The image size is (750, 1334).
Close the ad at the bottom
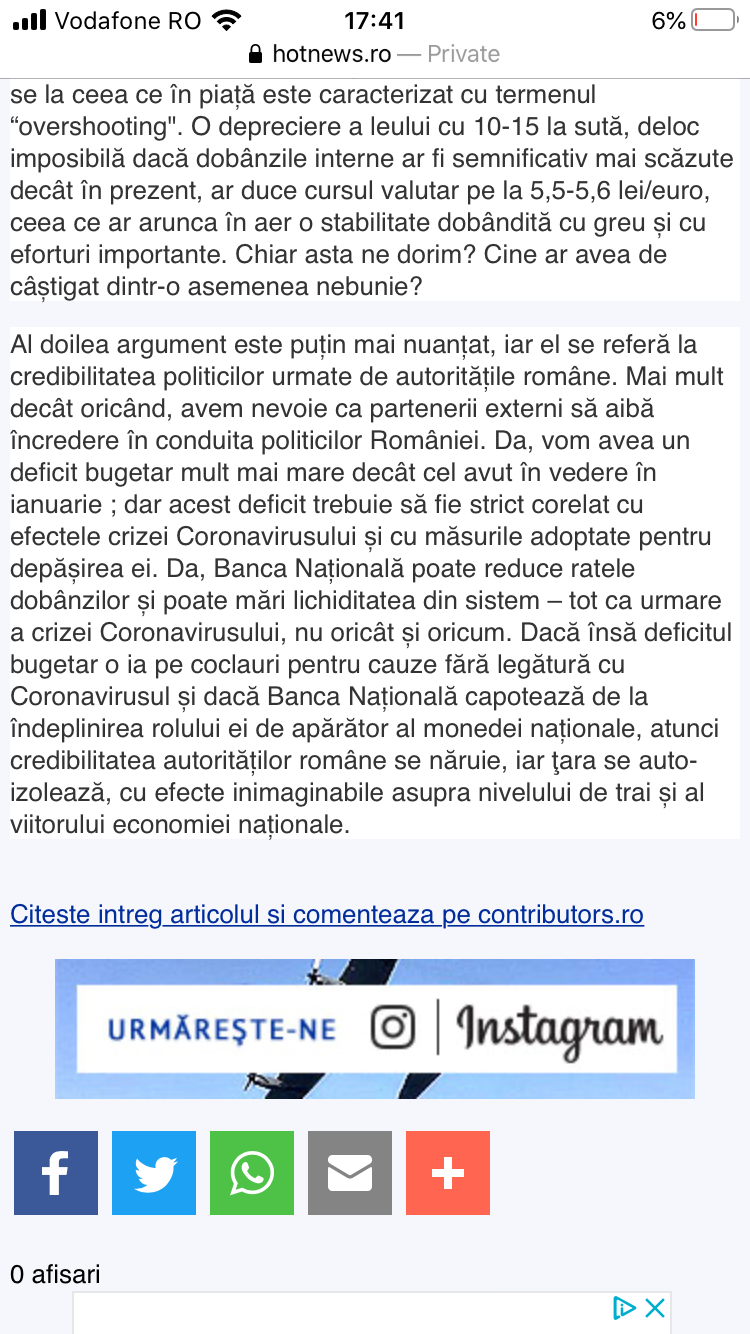(x=655, y=1307)
